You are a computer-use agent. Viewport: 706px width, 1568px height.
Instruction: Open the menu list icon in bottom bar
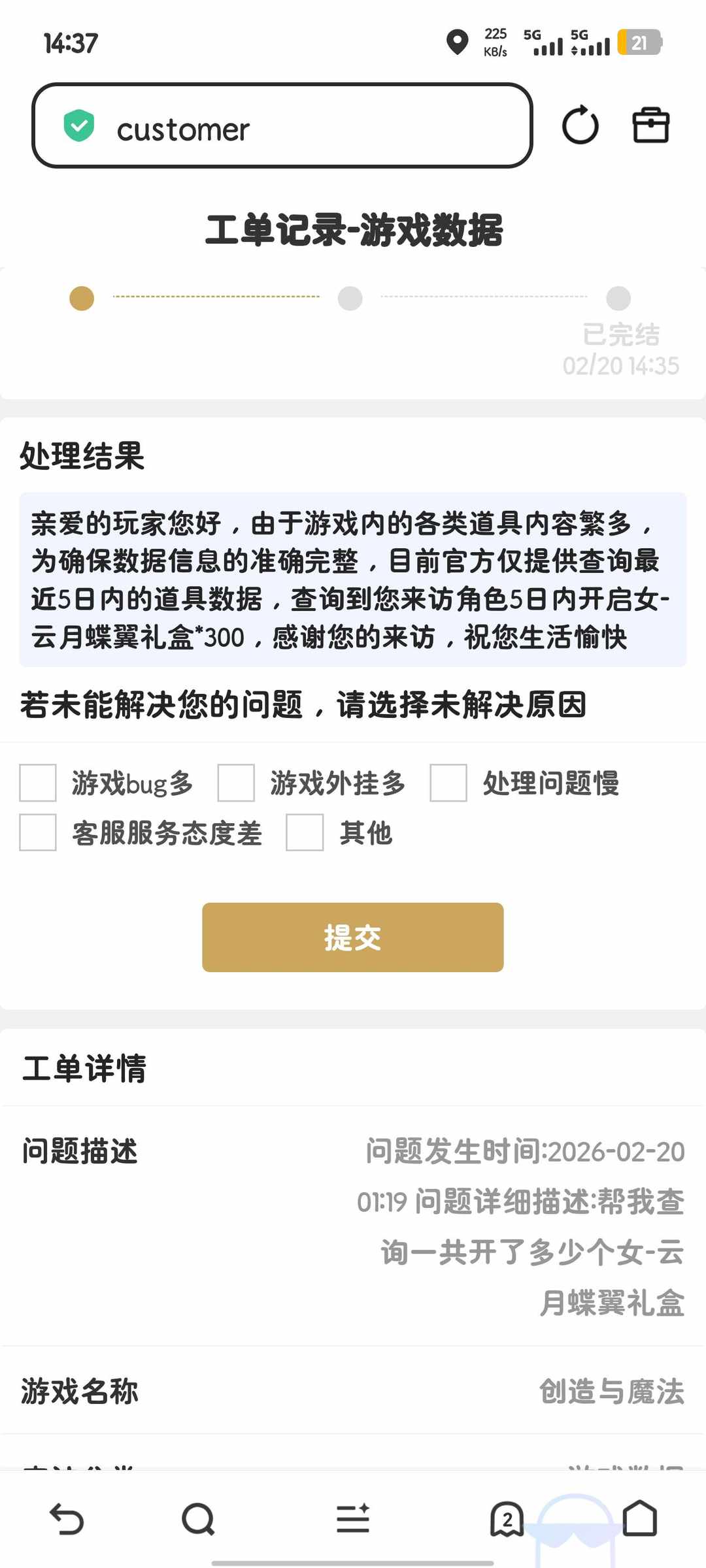coord(352,1519)
